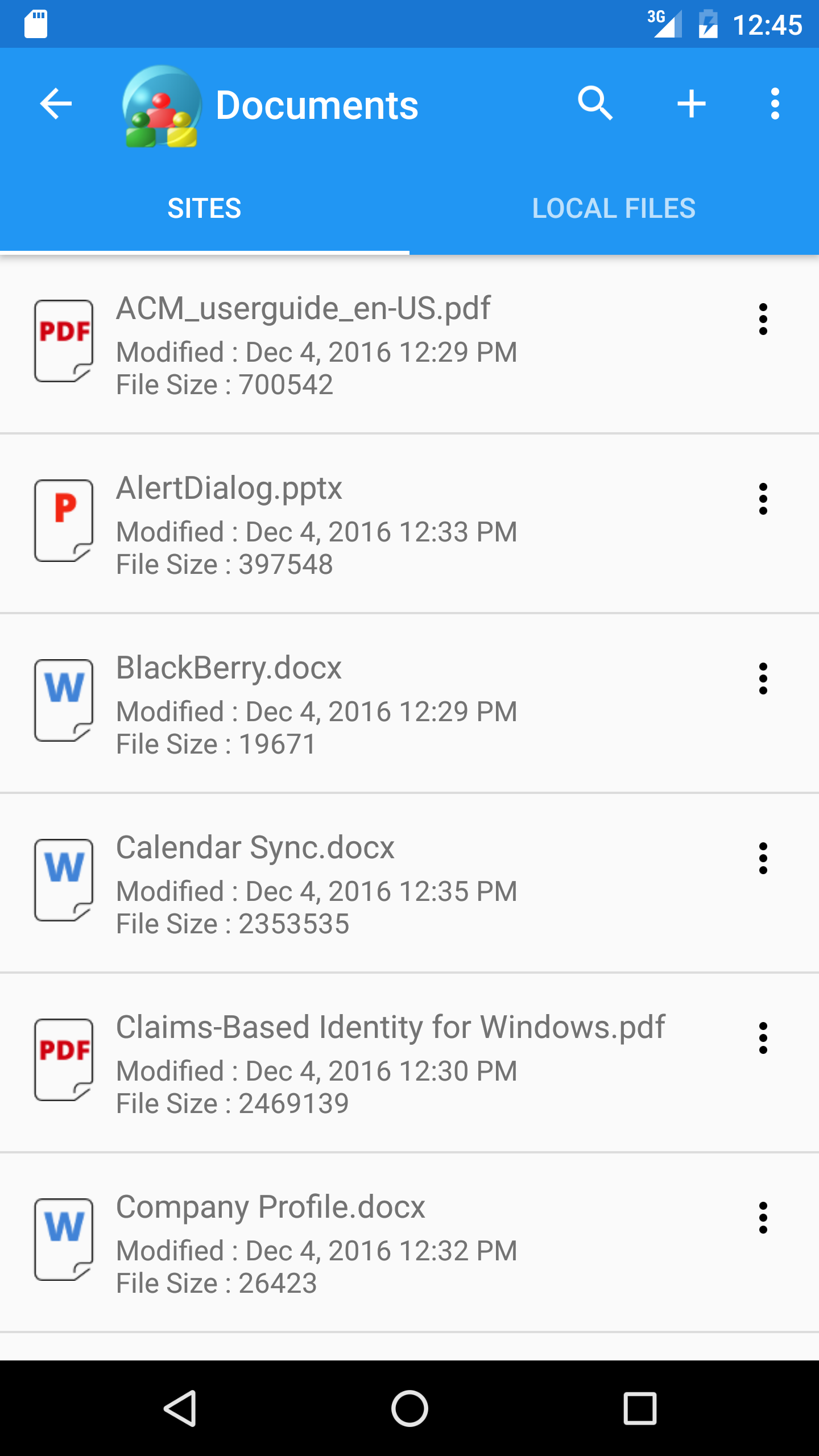Switch to the Local Files tab
The width and height of the screenshot is (819, 1456).
[x=614, y=208]
